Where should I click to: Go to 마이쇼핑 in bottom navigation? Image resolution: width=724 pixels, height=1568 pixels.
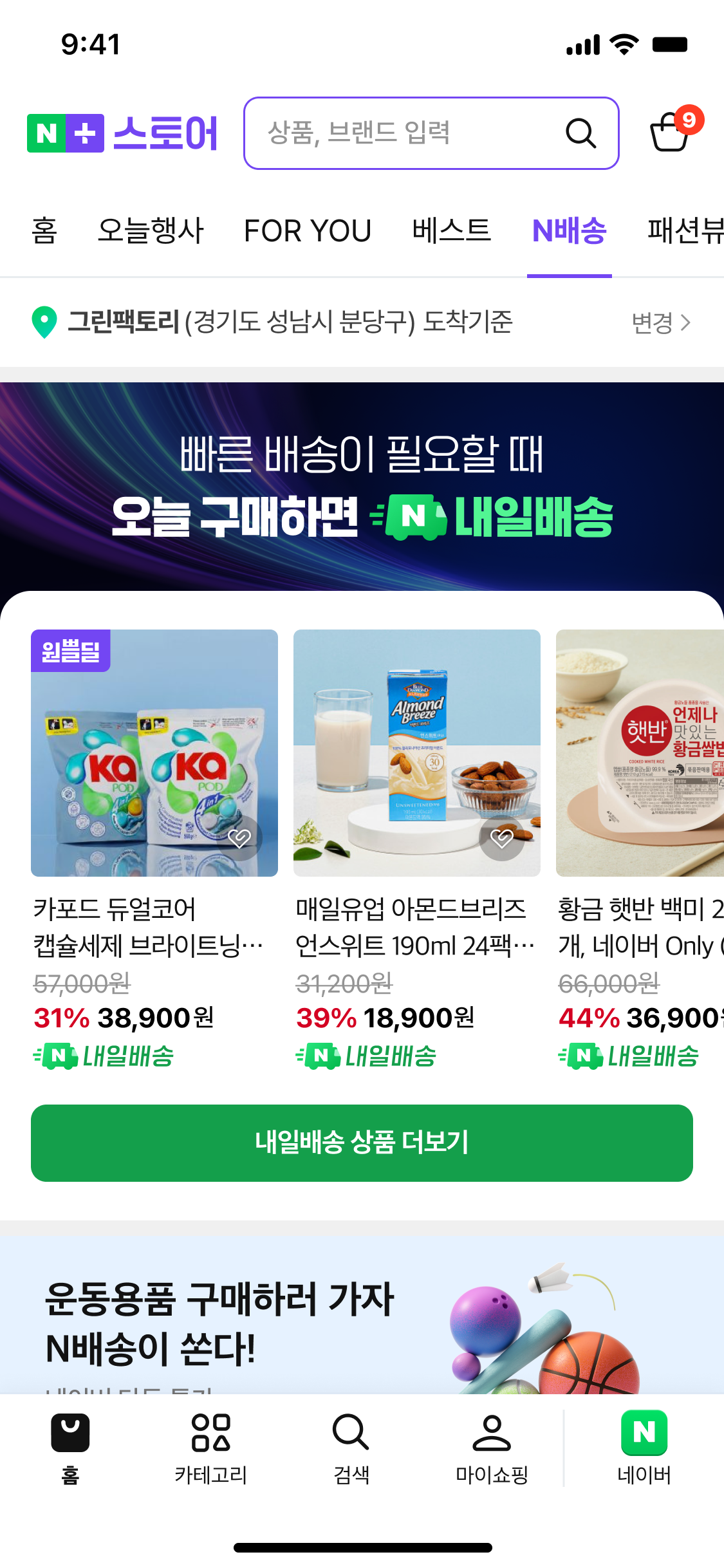pos(492,1448)
